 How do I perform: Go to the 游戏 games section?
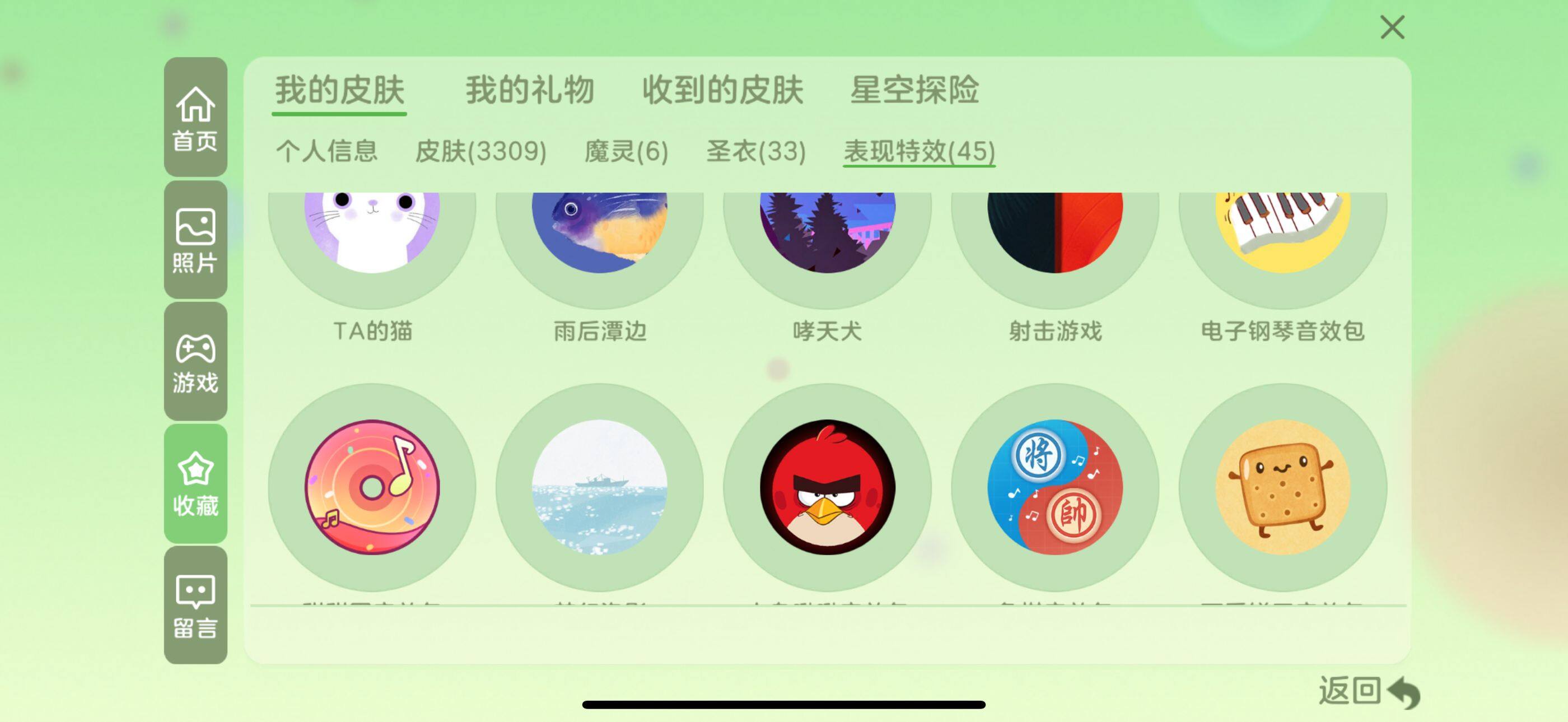click(x=195, y=362)
